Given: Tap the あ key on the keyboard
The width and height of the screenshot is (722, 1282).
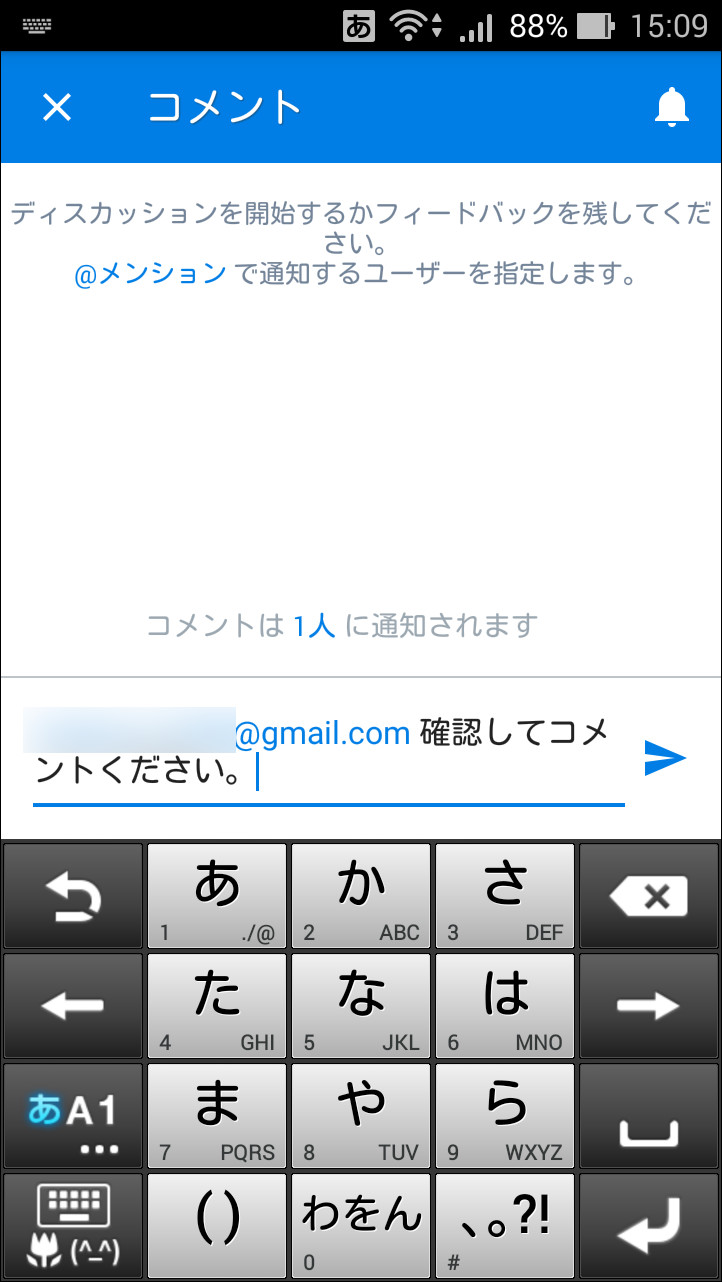Looking at the screenshot, I should (x=216, y=895).
